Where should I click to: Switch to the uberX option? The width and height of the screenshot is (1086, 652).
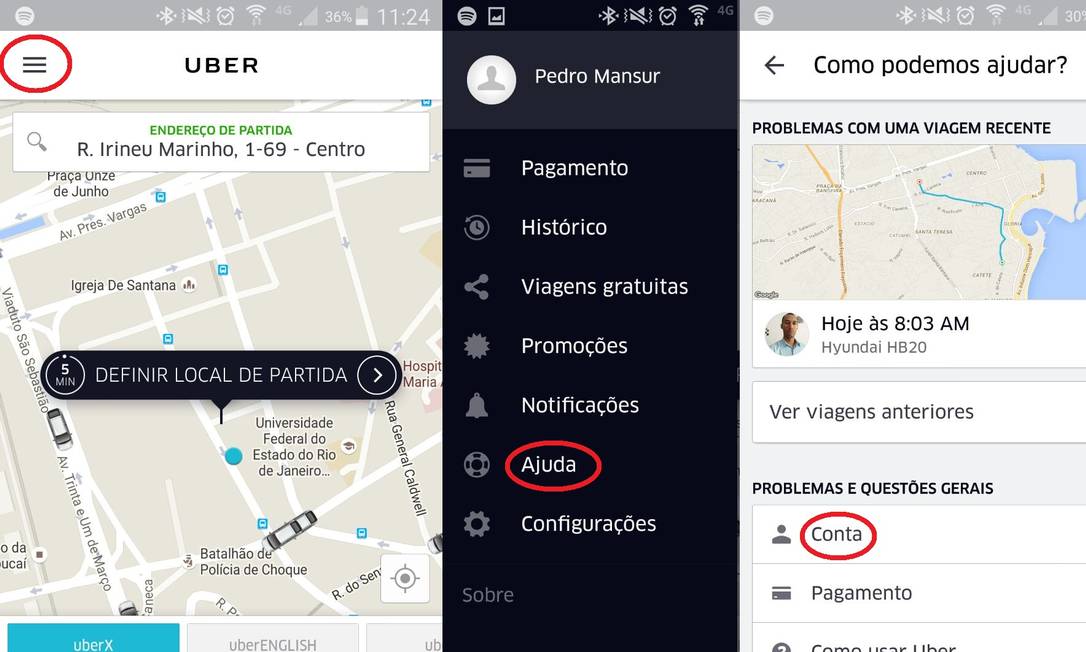click(x=93, y=640)
